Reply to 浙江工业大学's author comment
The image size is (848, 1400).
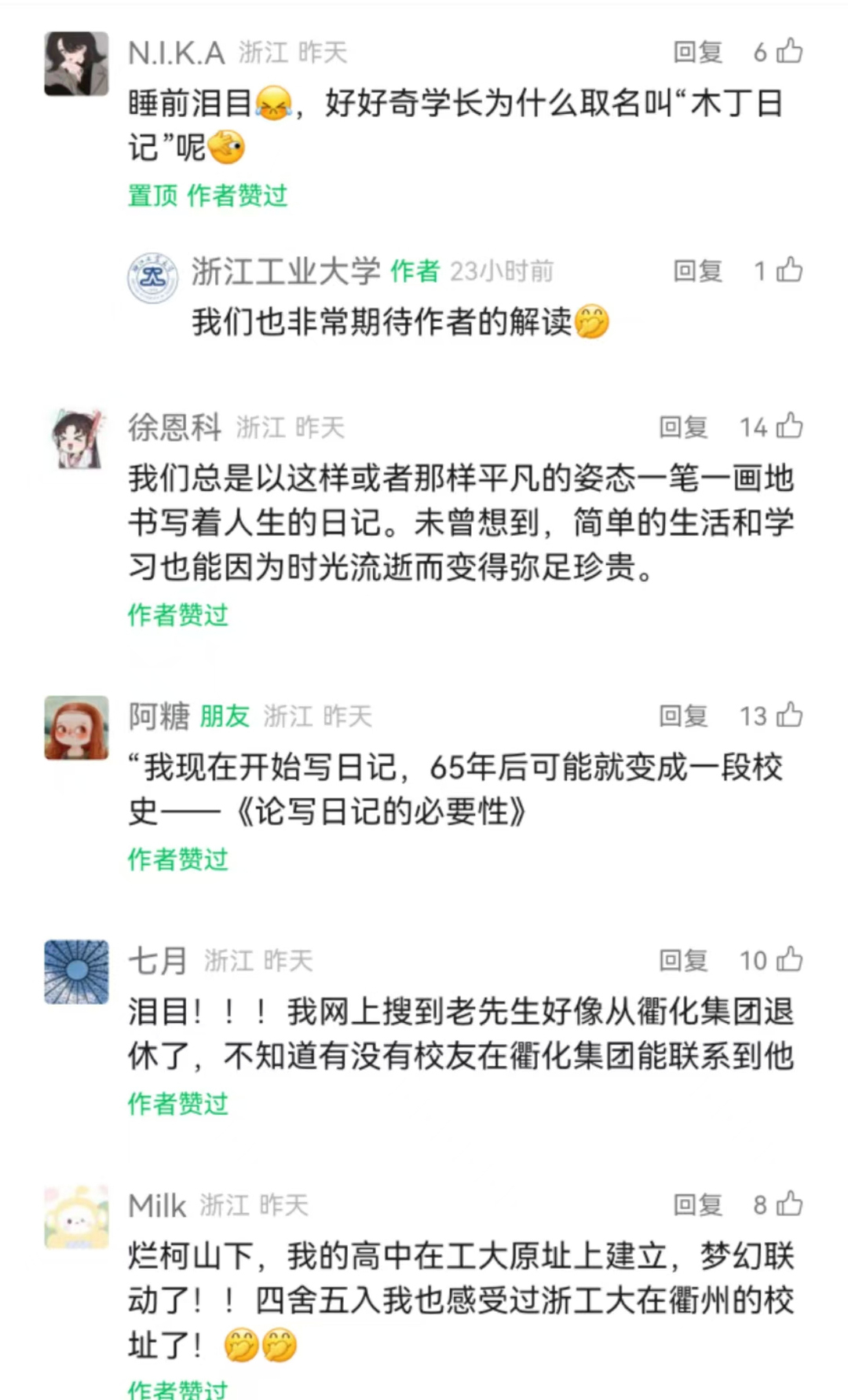pos(697,271)
